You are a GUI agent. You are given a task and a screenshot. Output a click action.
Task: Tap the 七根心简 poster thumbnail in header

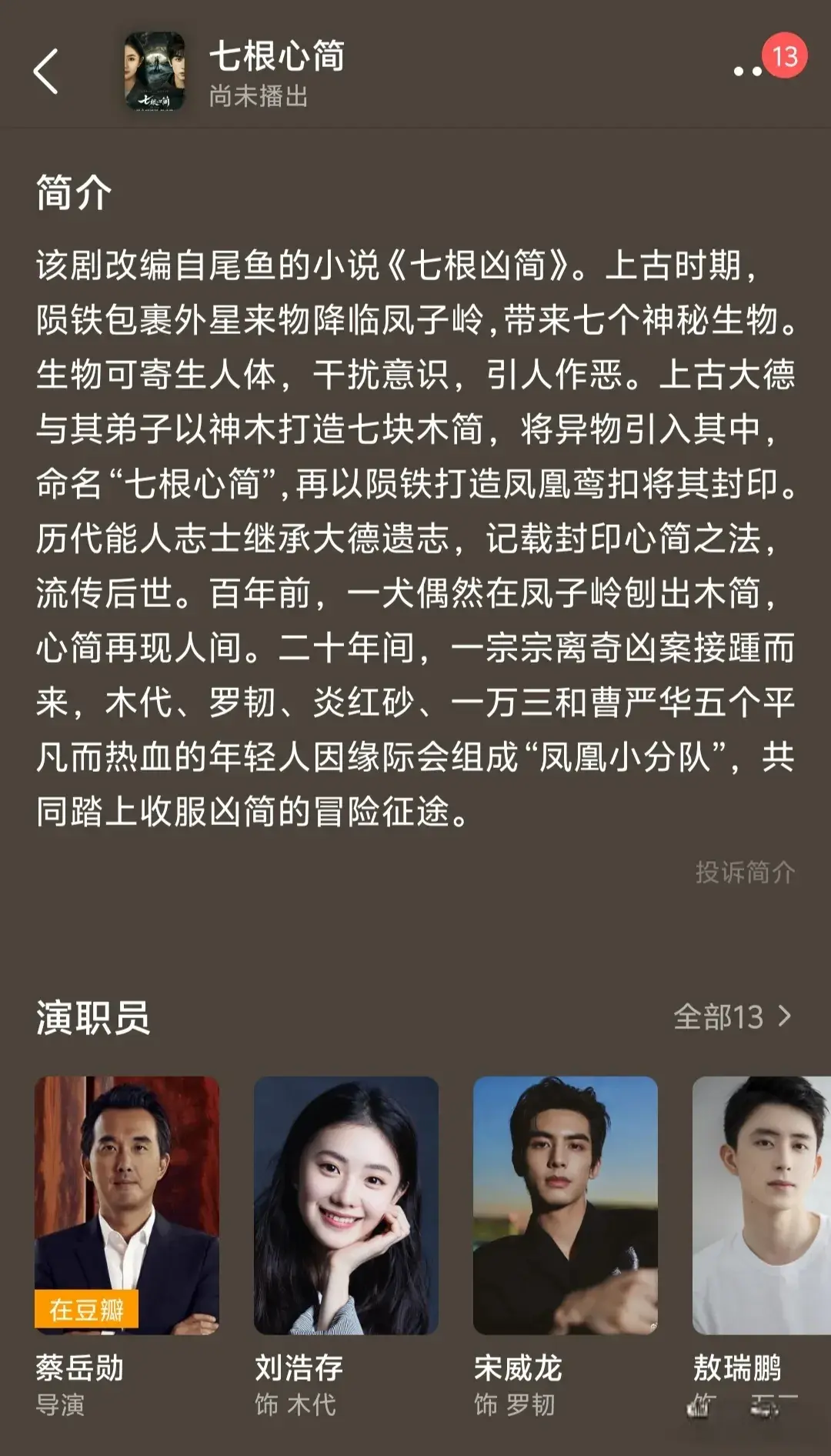click(x=155, y=72)
